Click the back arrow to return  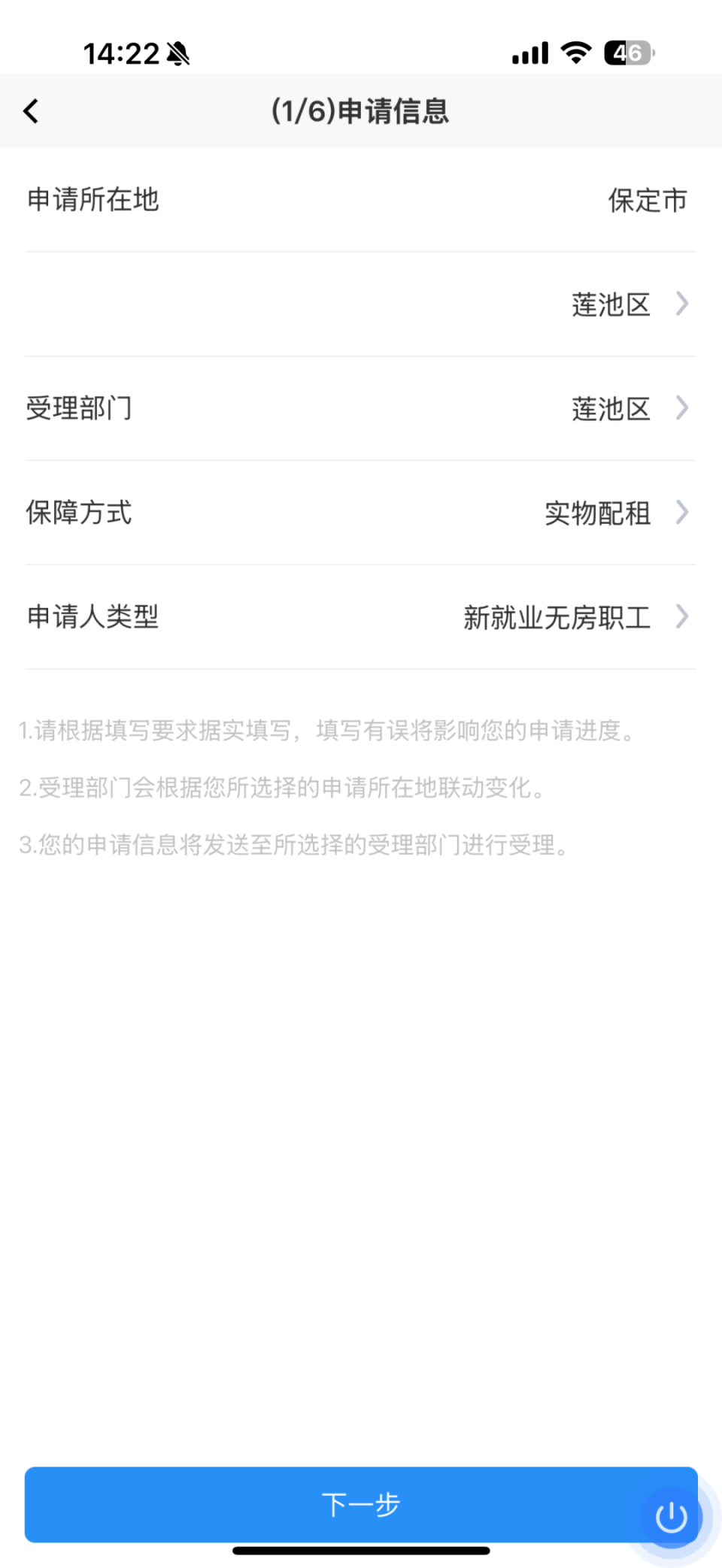pos(30,110)
